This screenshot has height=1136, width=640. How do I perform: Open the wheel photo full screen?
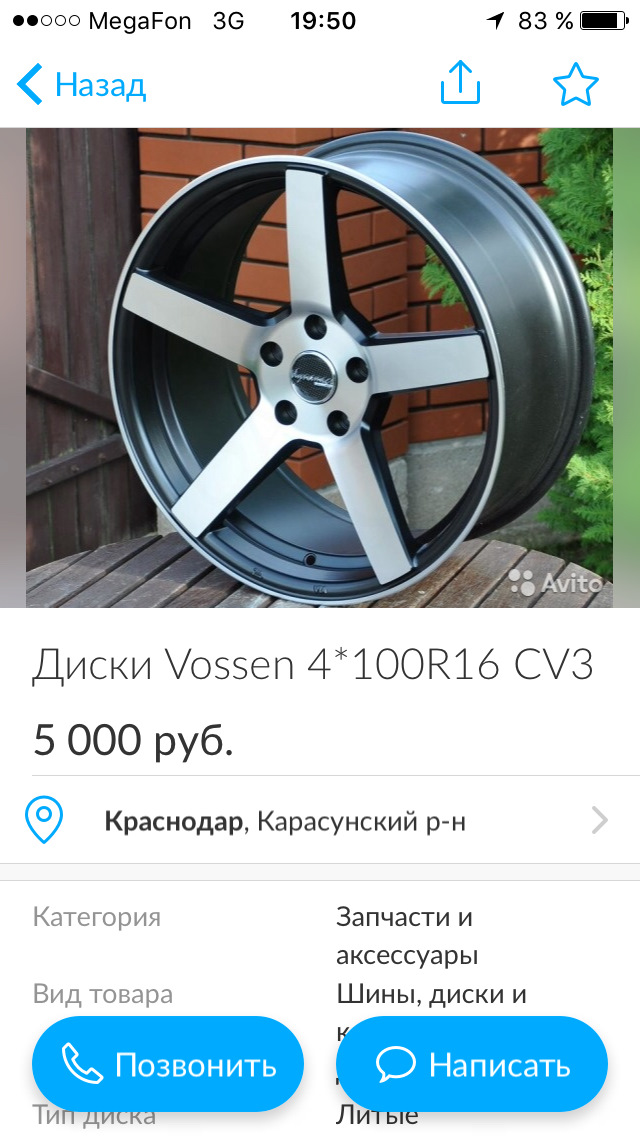coord(320,368)
